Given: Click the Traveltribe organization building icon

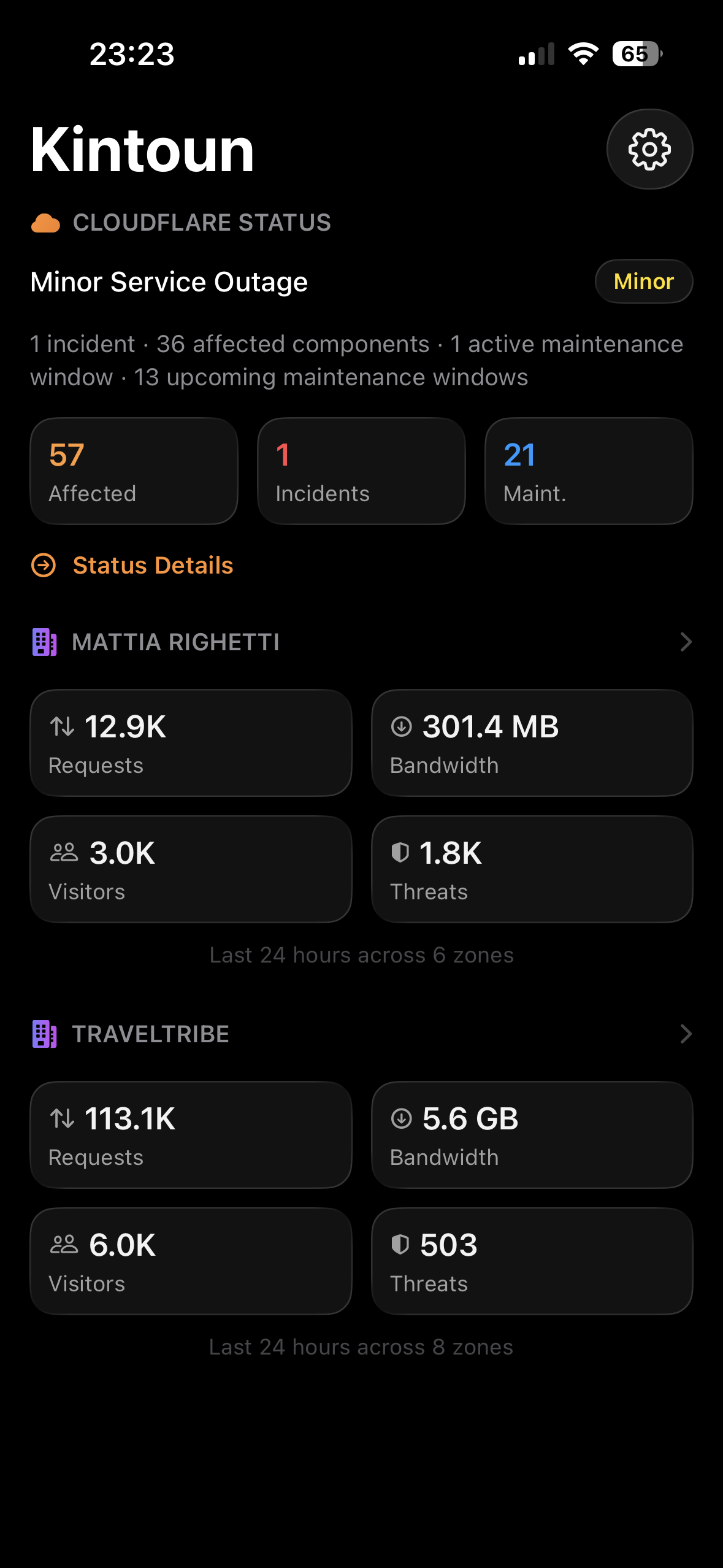Looking at the screenshot, I should click(44, 1034).
